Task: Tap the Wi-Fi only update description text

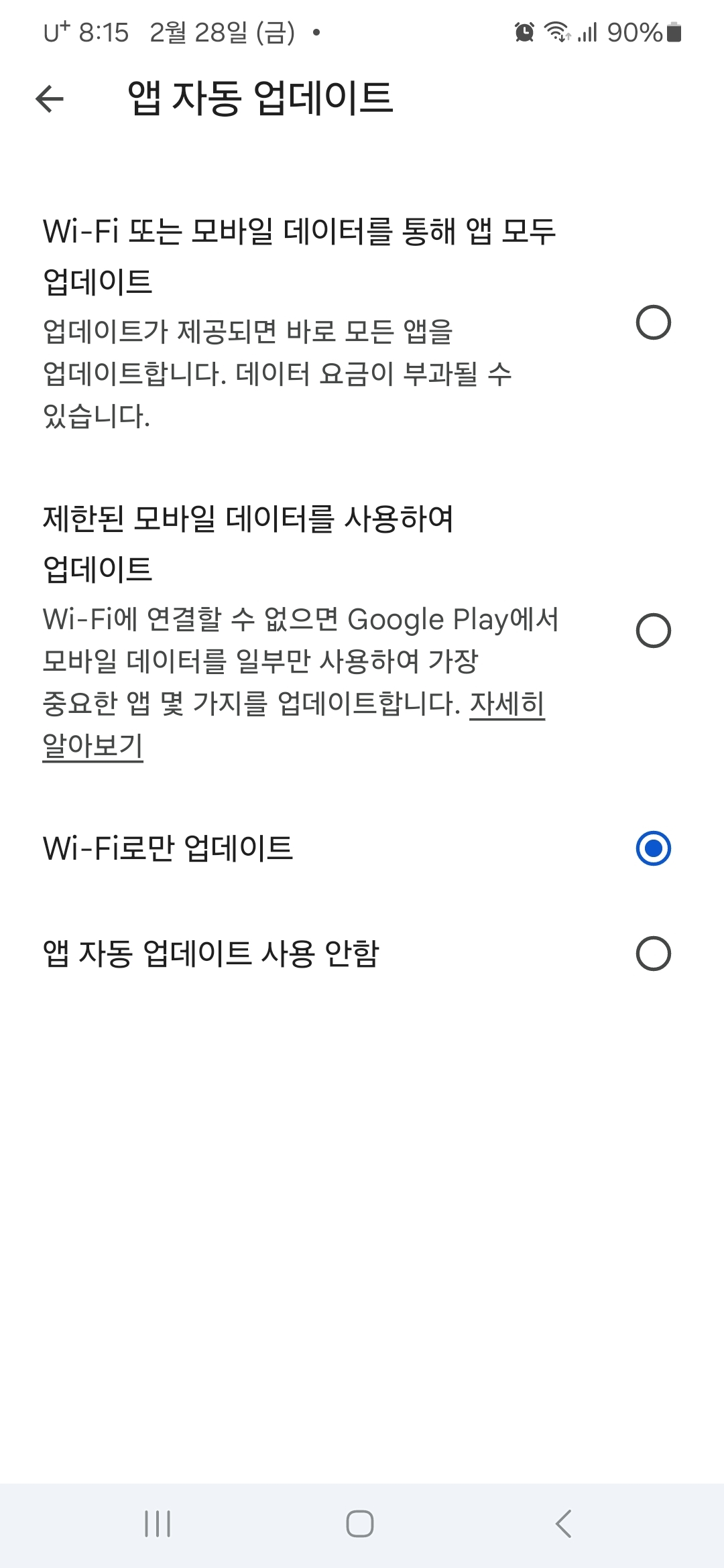Action: coord(168,850)
